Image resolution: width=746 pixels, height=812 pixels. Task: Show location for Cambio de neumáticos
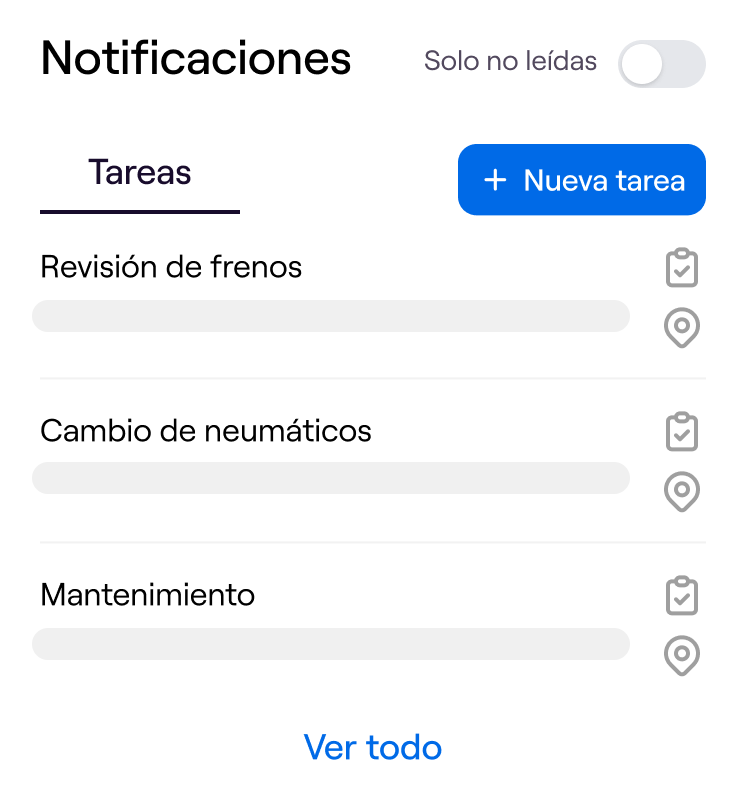(x=682, y=491)
